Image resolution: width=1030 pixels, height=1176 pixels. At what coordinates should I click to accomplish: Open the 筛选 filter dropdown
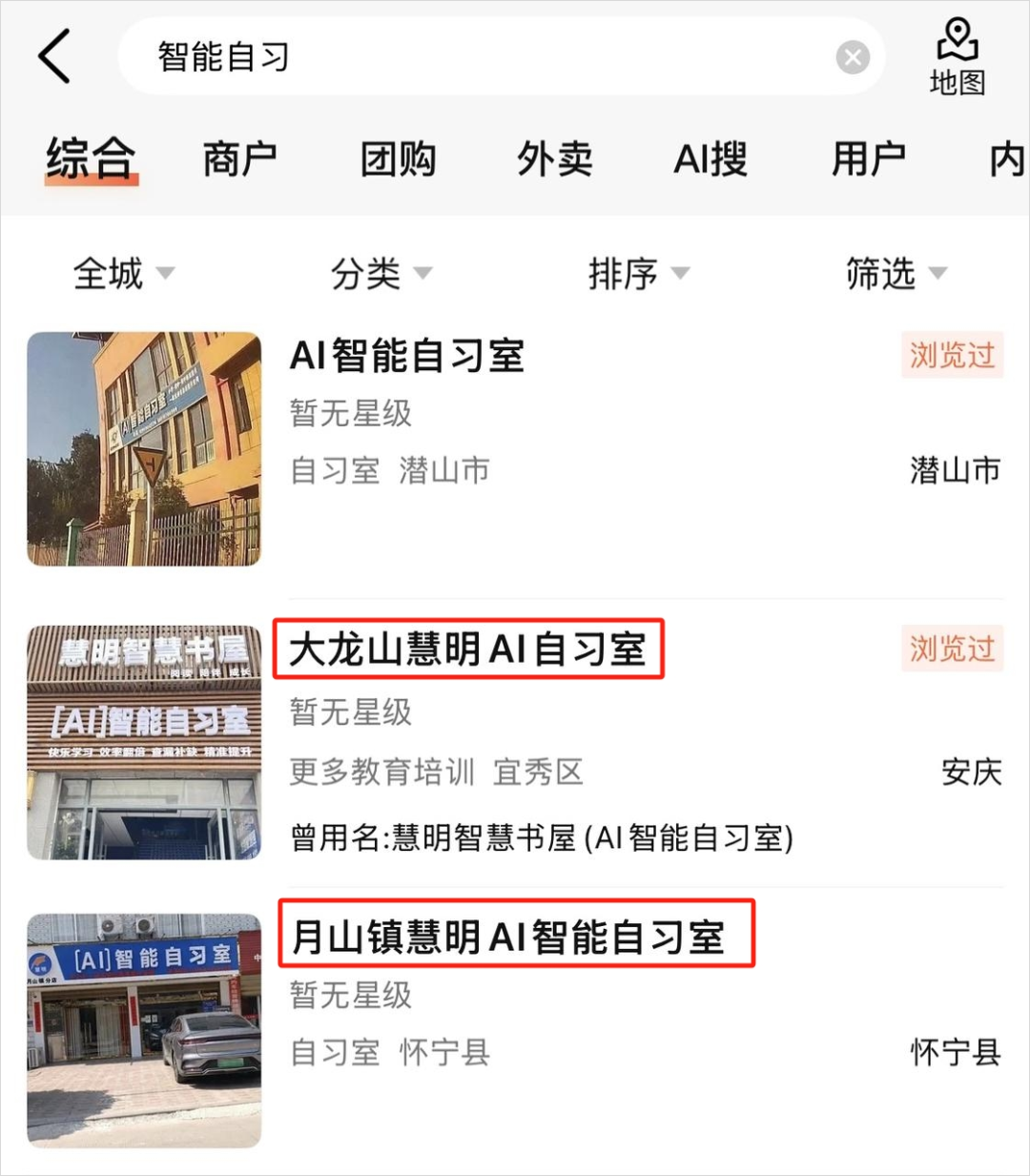pyautogui.click(x=896, y=274)
